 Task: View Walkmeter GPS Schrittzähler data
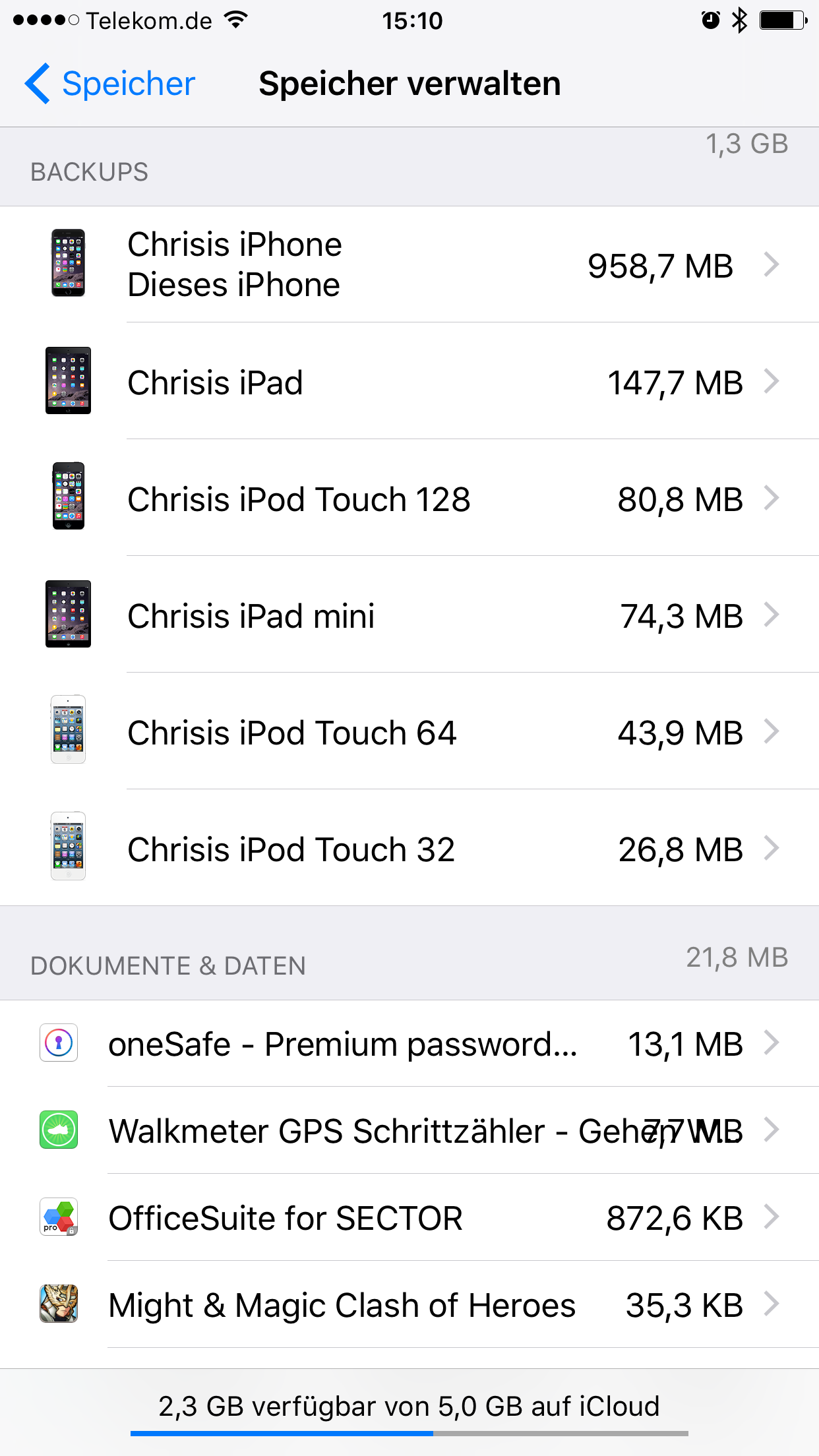tap(409, 1130)
